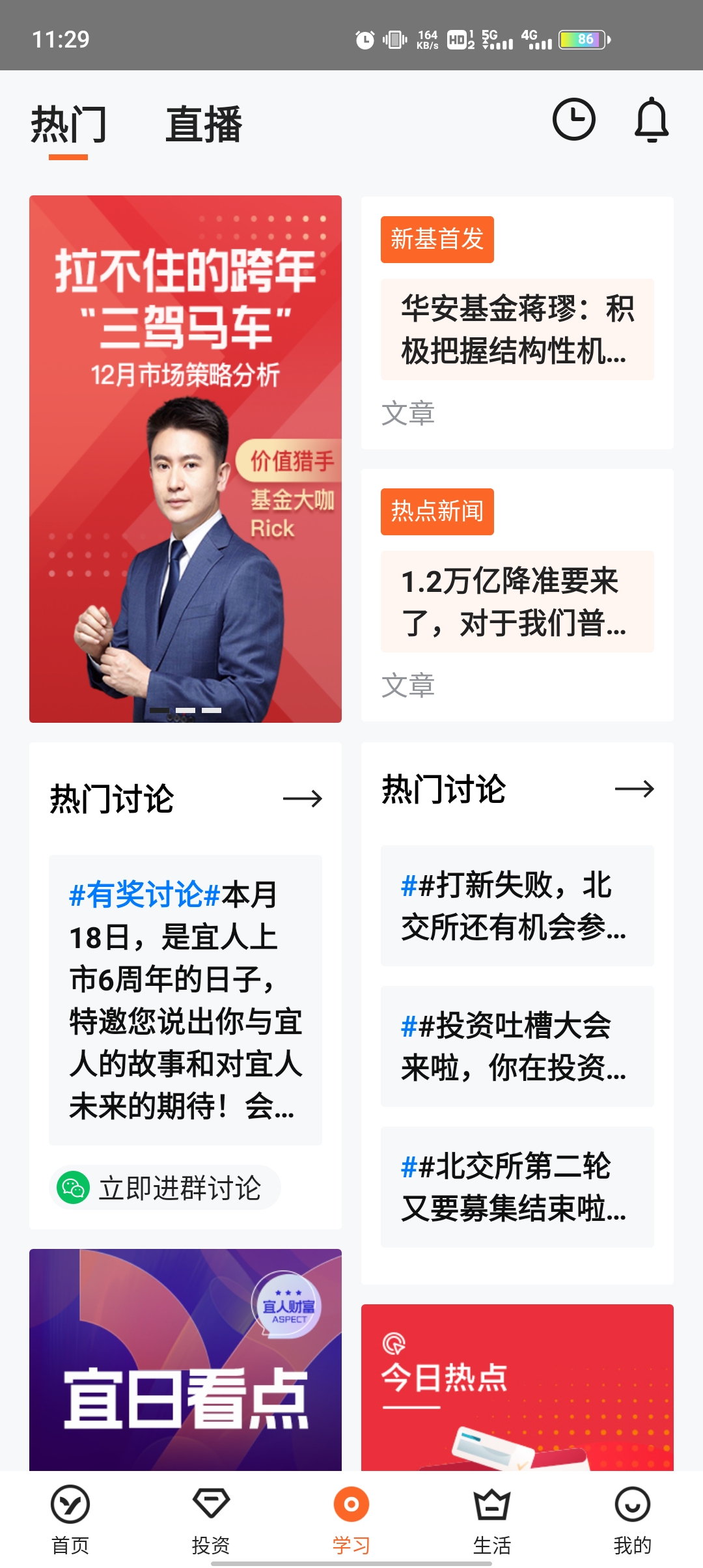Image resolution: width=703 pixels, height=1568 pixels.
Task: Open the history clock icon
Action: click(x=573, y=120)
